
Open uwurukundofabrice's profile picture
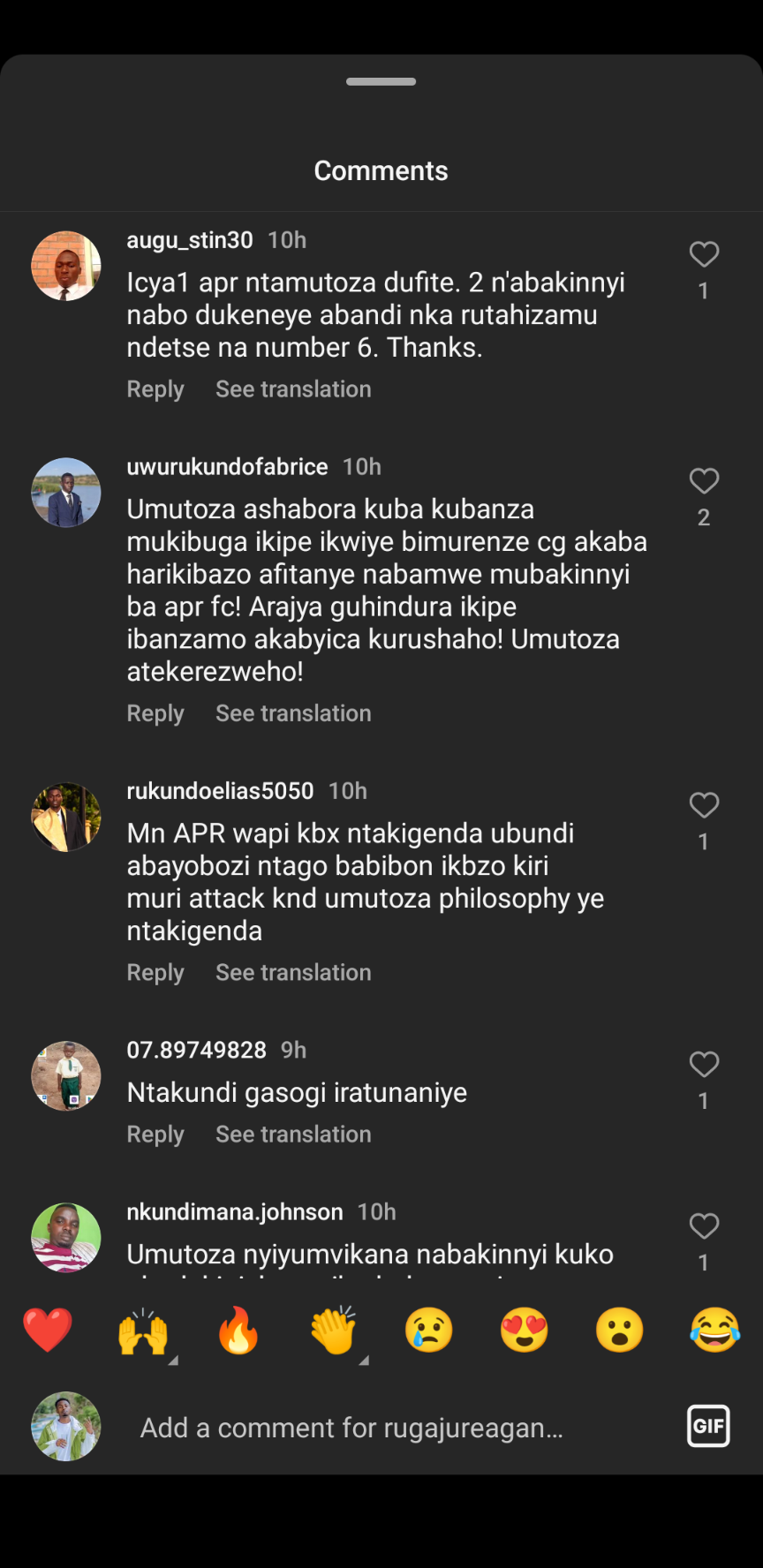point(66,493)
